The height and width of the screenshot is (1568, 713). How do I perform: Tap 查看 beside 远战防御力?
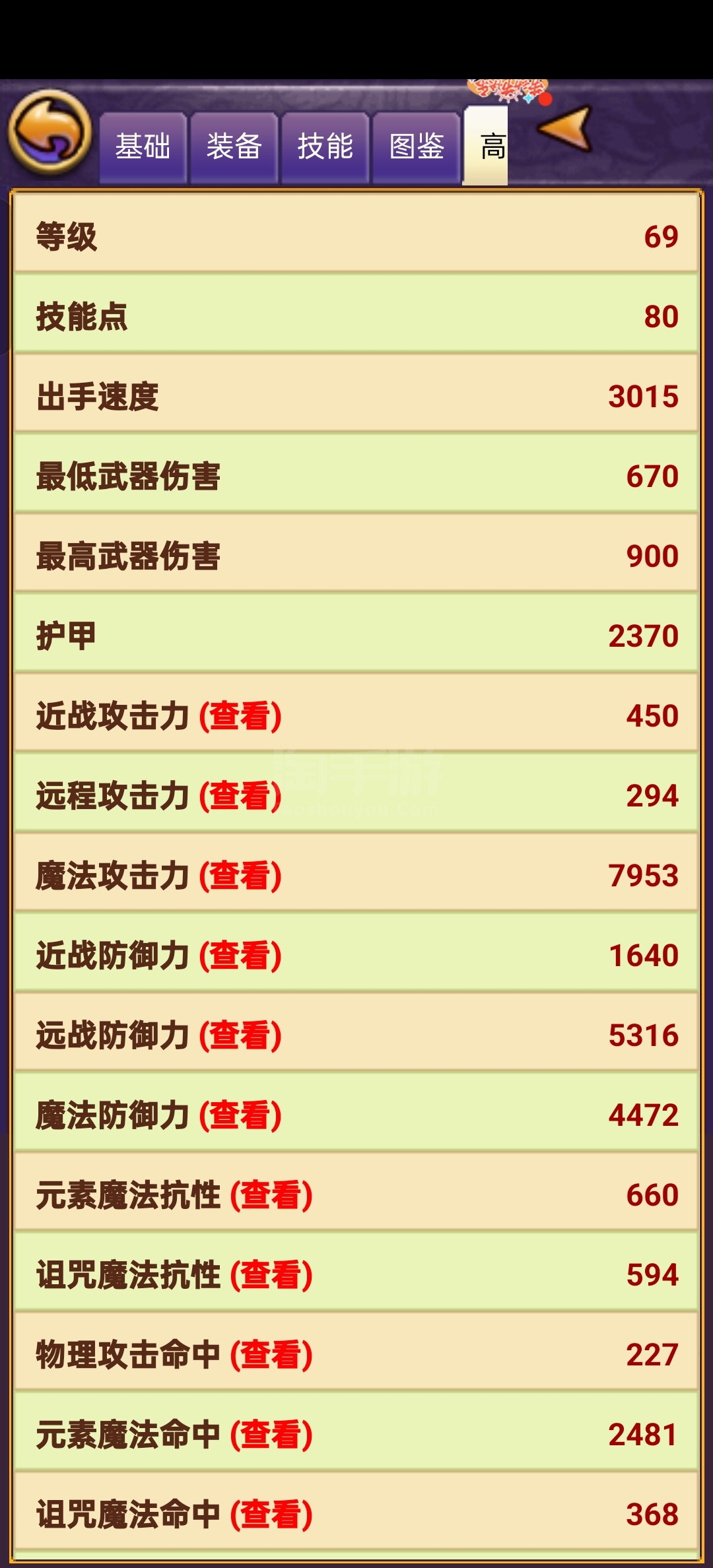pyautogui.click(x=241, y=1035)
